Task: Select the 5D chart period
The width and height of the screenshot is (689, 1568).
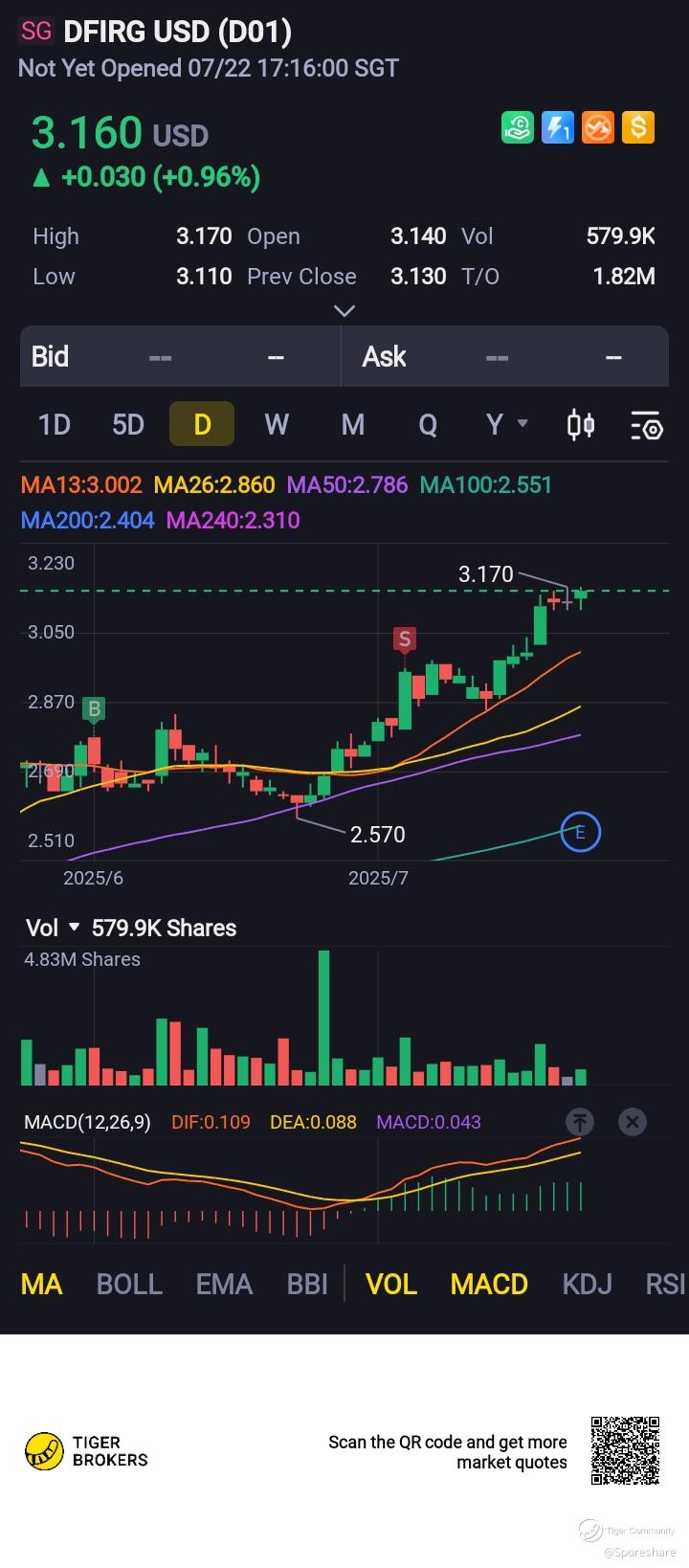Action: (x=128, y=424)
